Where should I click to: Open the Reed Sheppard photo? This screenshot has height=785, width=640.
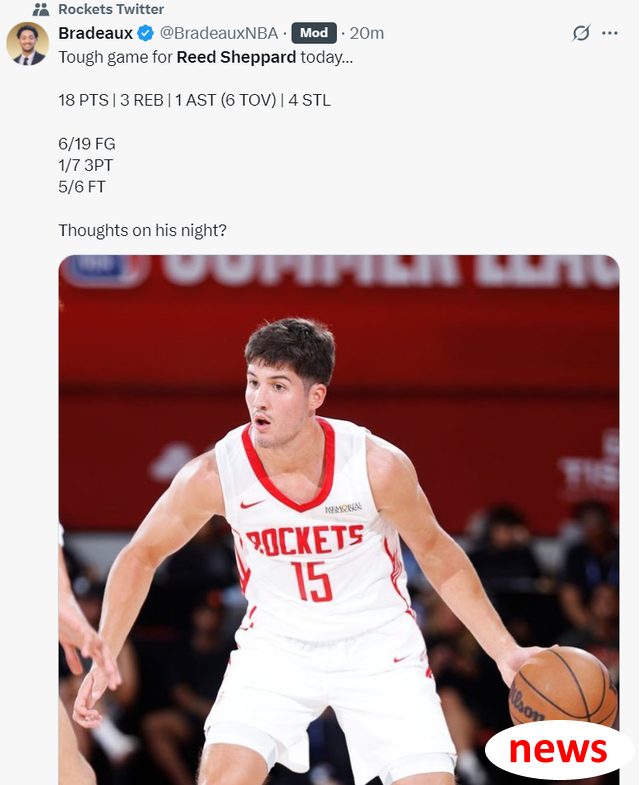tap(338, 520)
